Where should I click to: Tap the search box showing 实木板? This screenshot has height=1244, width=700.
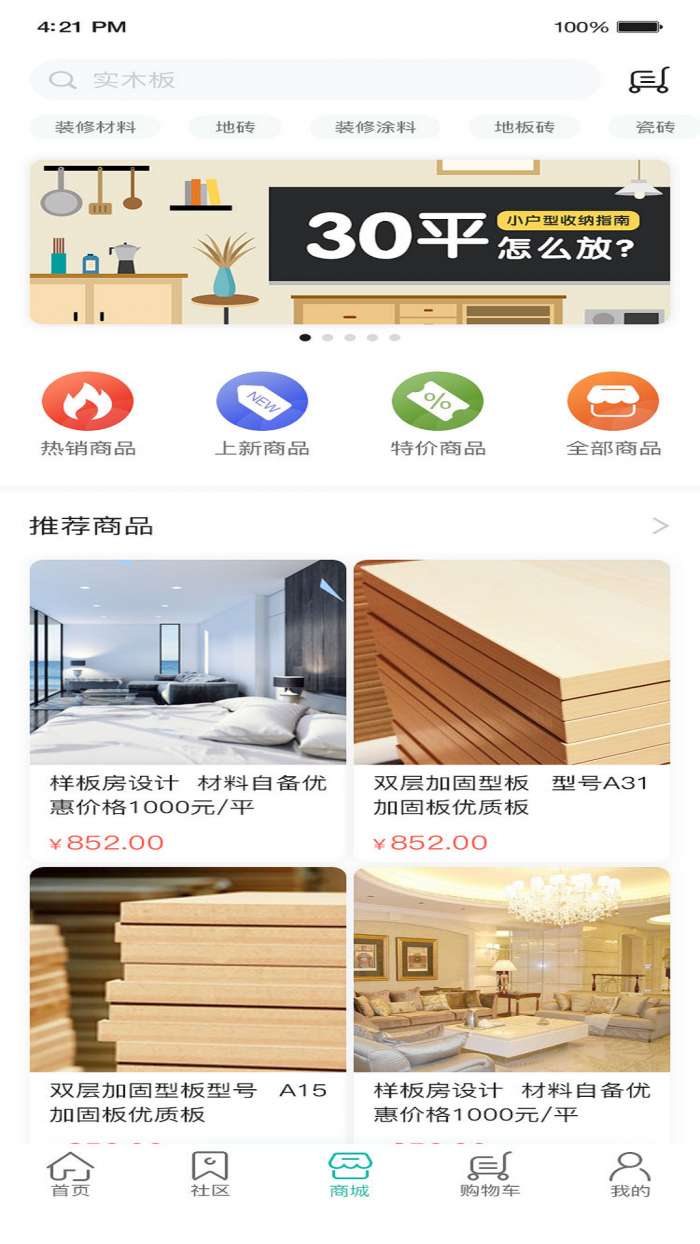click(315, 80)
